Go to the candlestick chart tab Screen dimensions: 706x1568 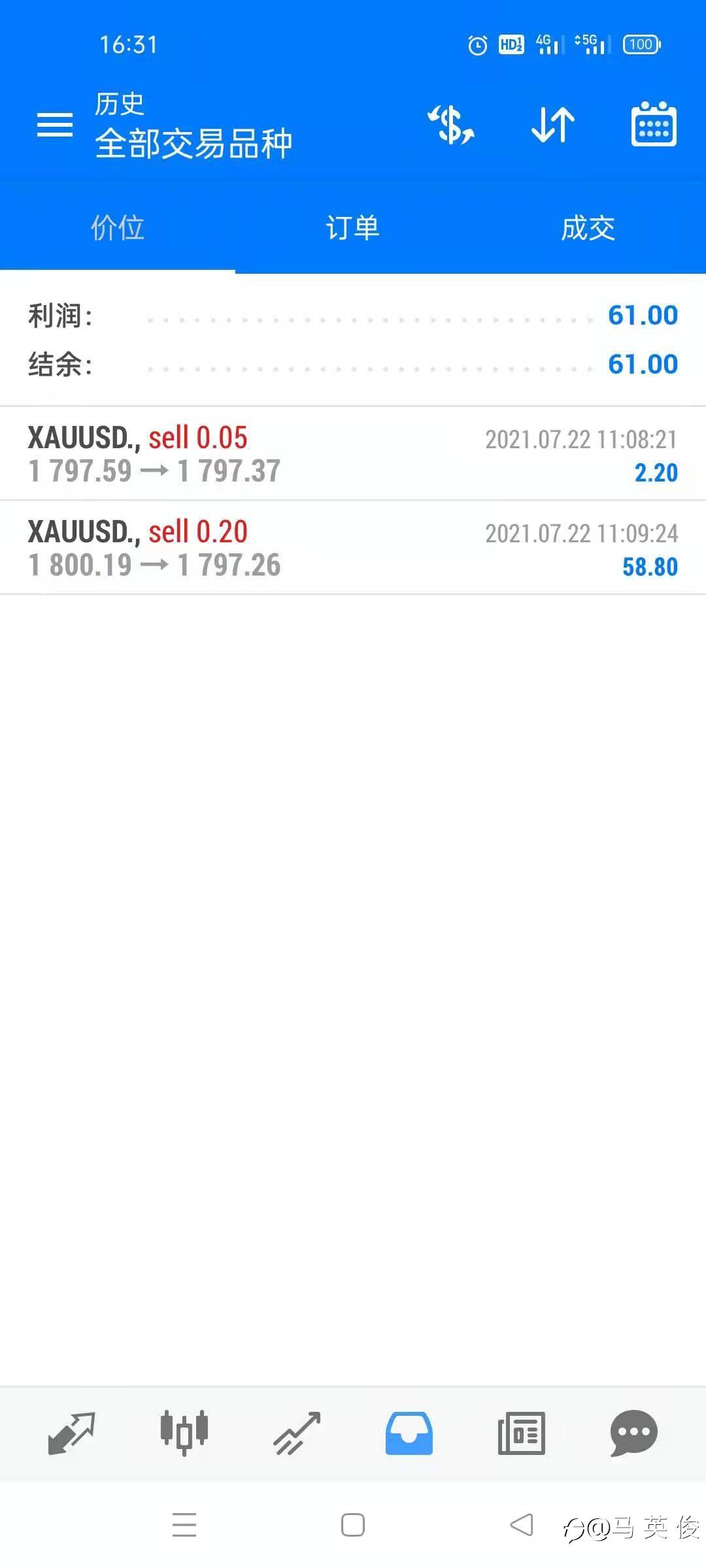[184, 1433]
